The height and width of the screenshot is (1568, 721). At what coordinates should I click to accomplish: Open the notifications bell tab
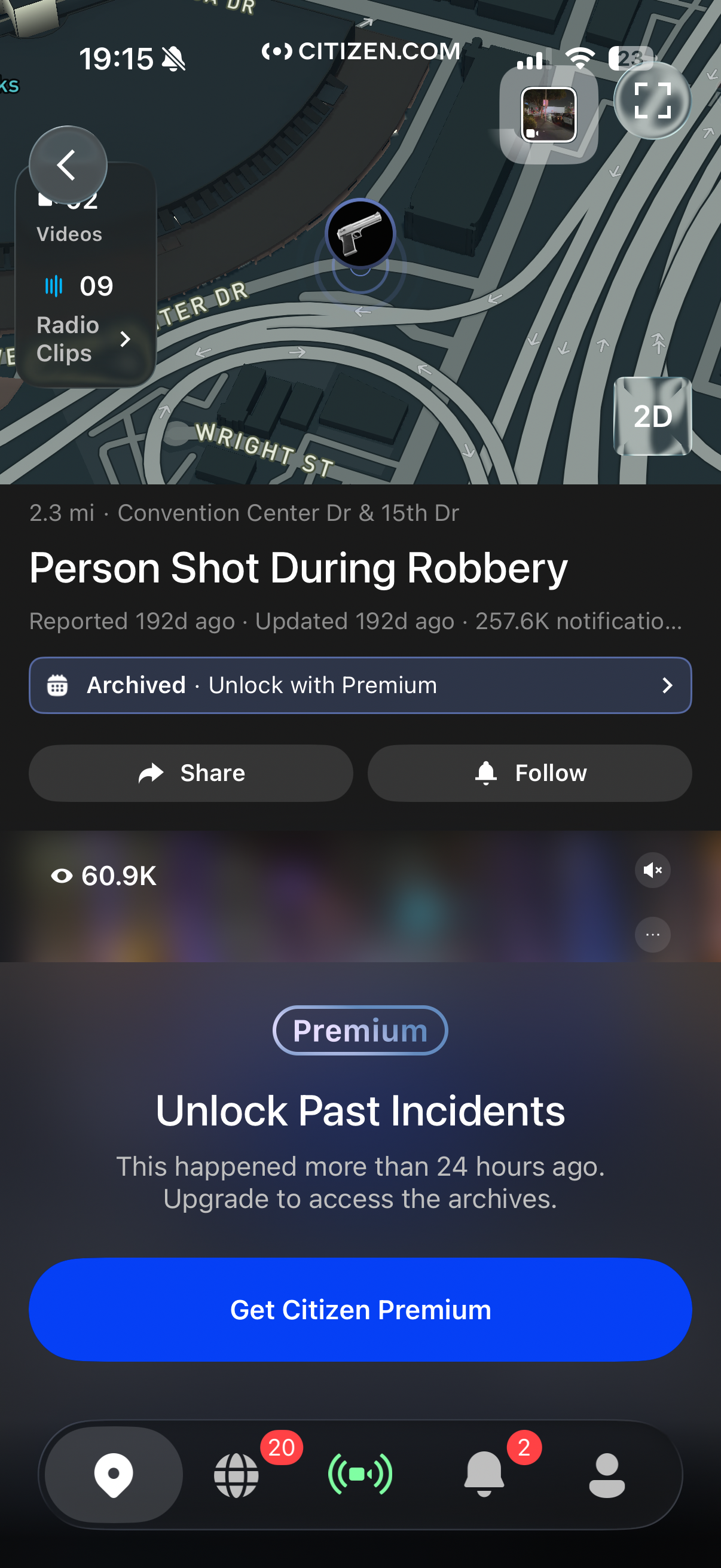coord(484,1475)
